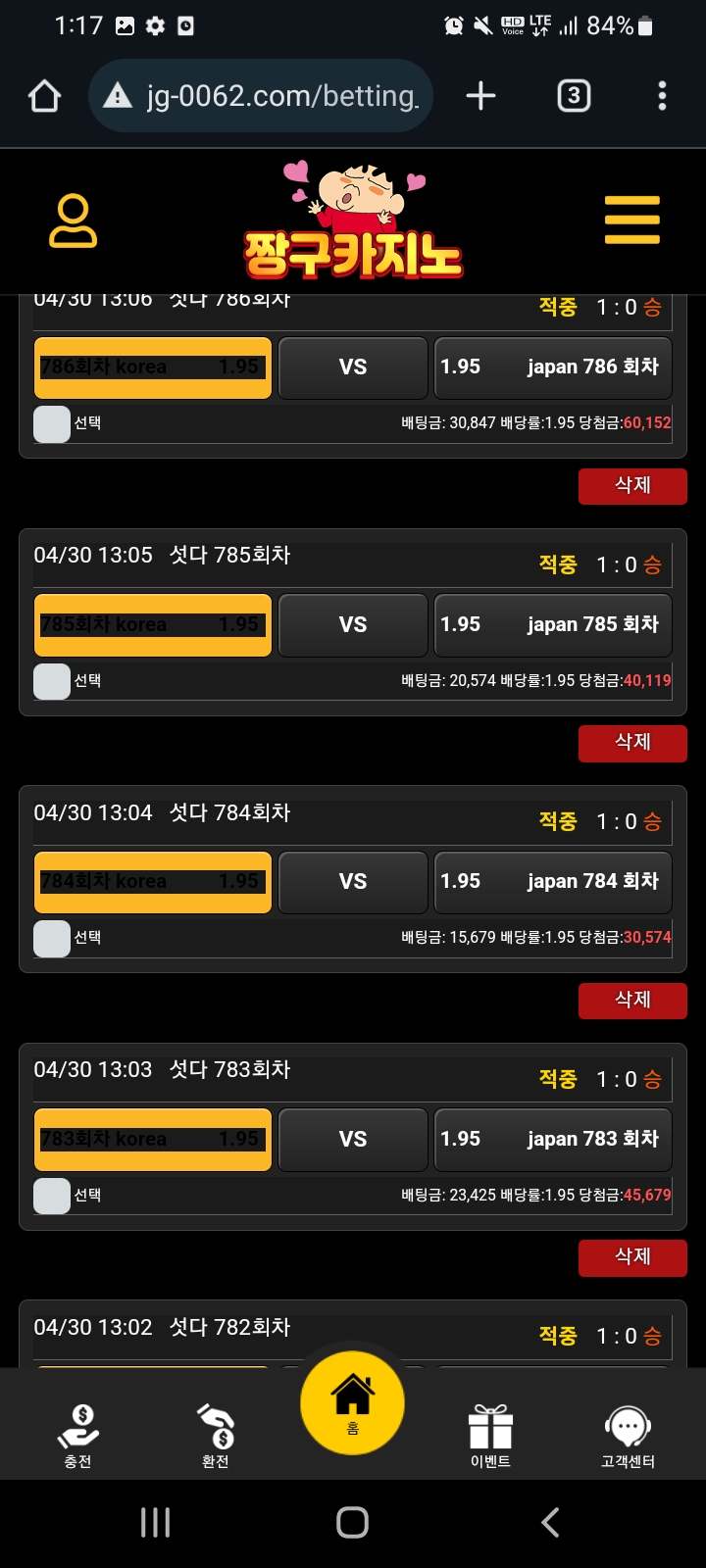Open the browser overflow menu
The image size is (706, 1568).
click(662, 96)
